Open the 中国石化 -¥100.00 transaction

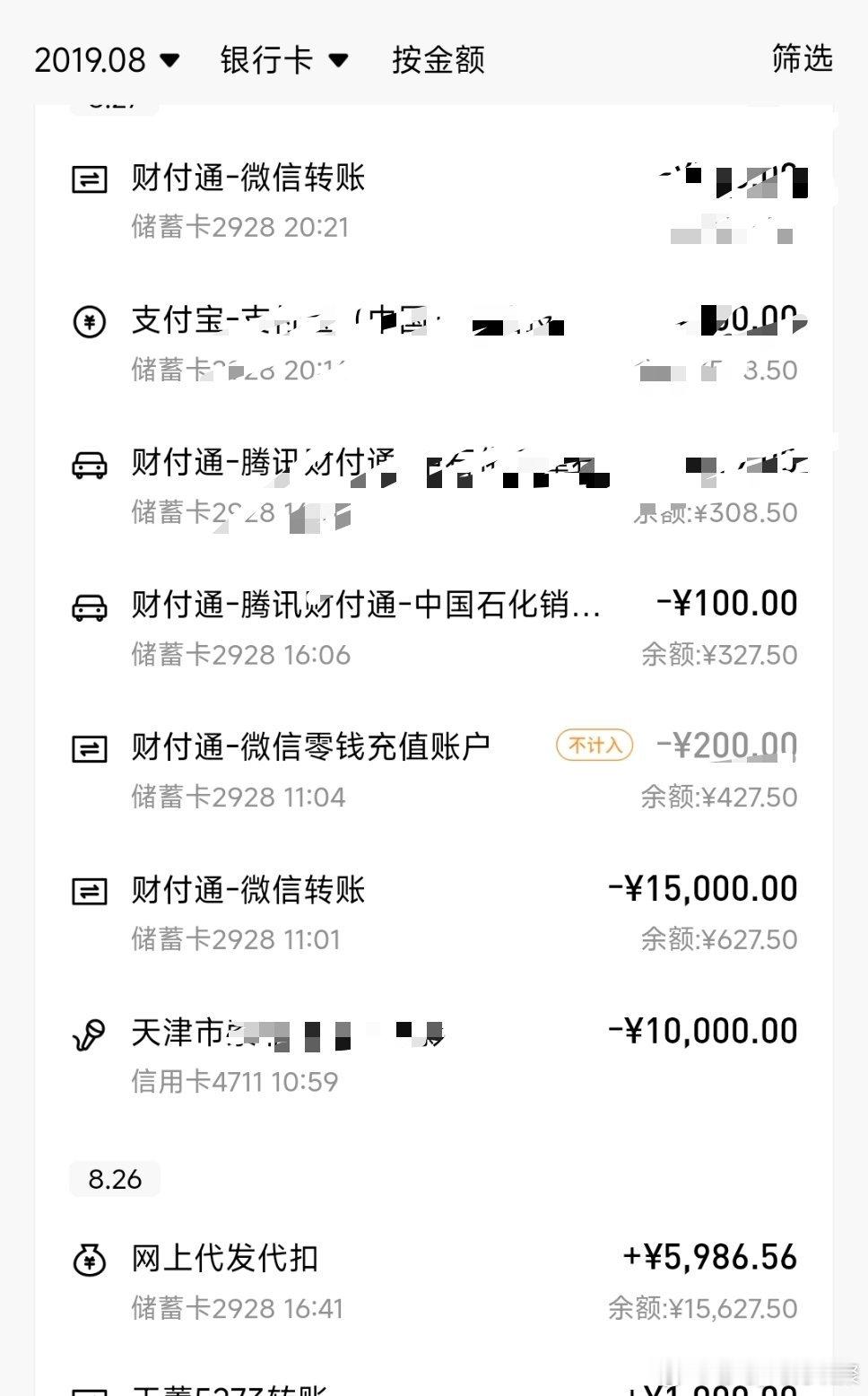pos(434,628)
